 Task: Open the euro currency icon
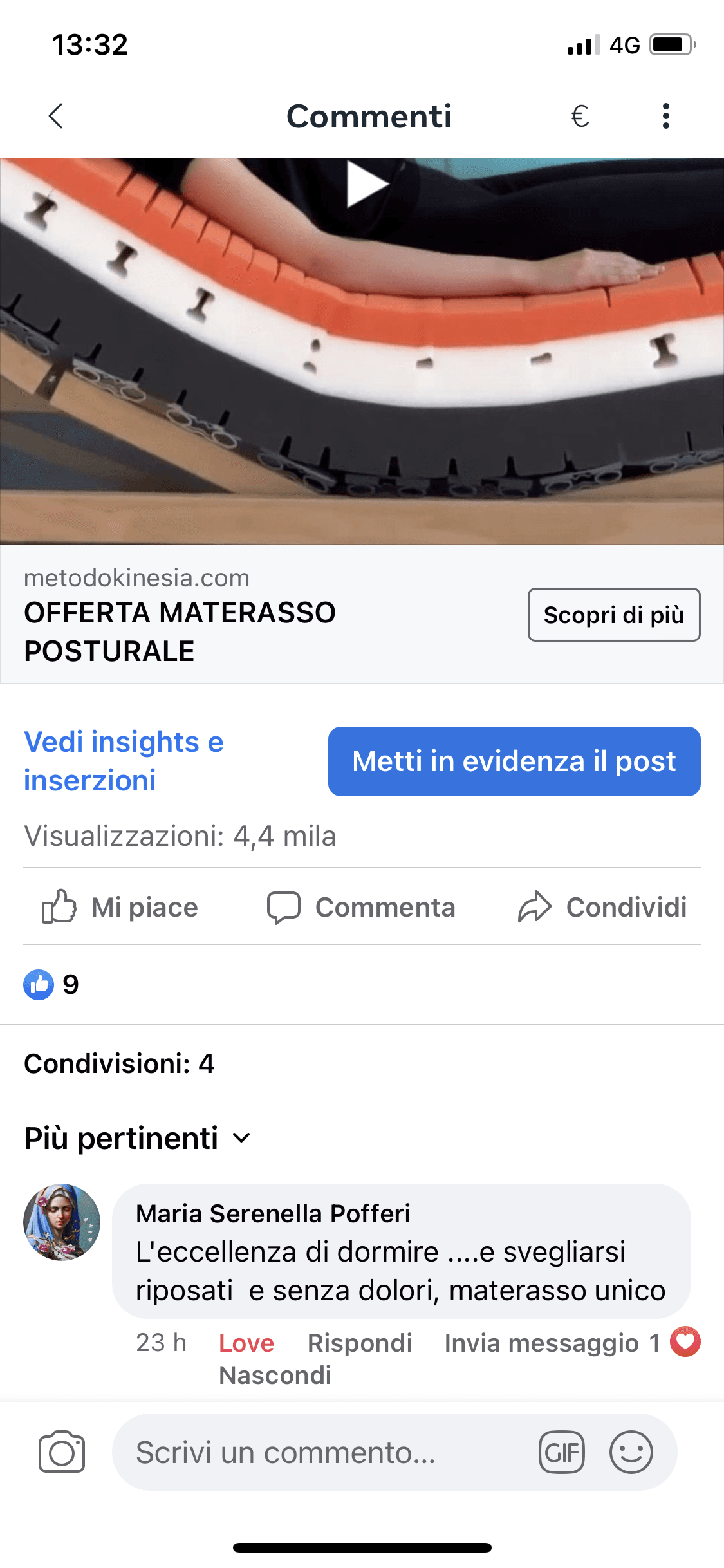point(580,117)
